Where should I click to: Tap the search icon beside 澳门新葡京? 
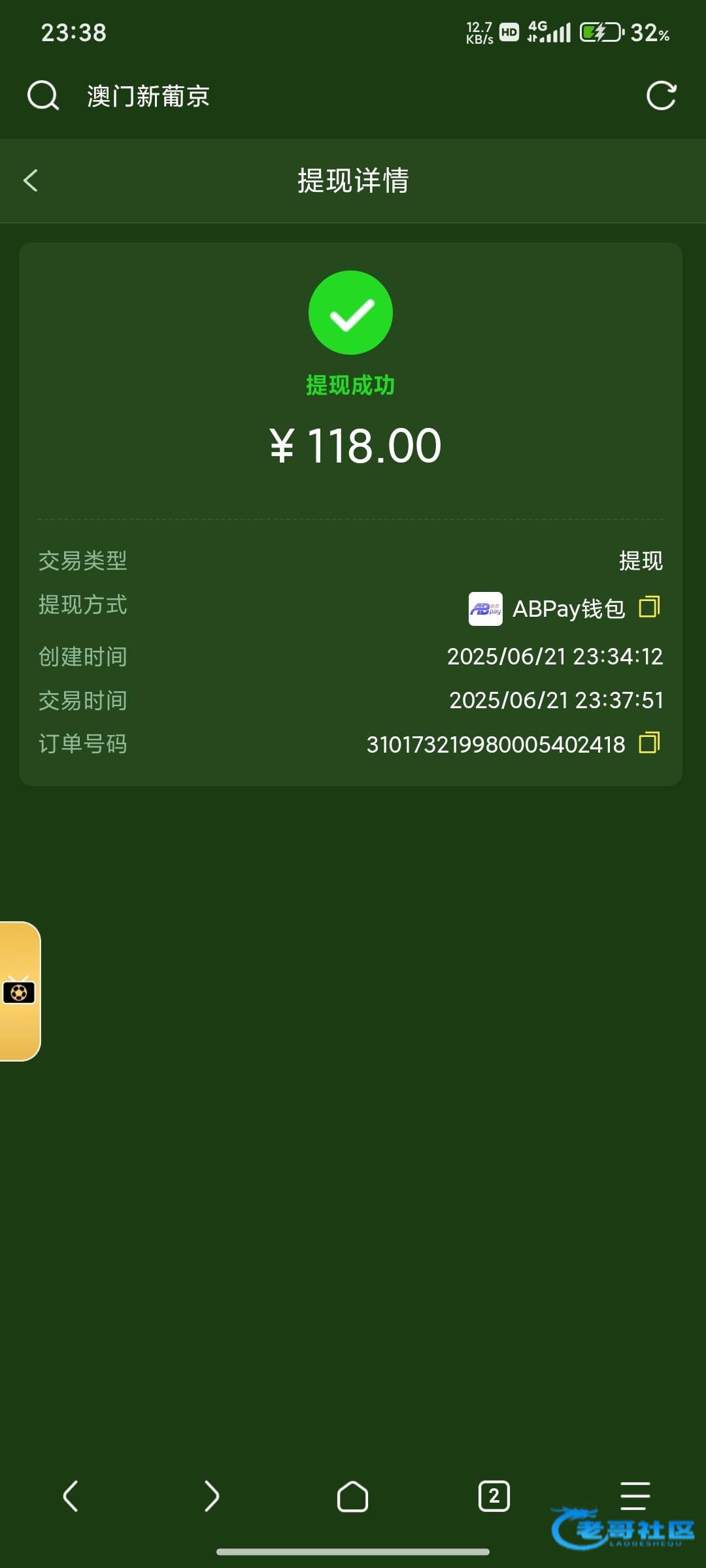[x=43, y=96]
